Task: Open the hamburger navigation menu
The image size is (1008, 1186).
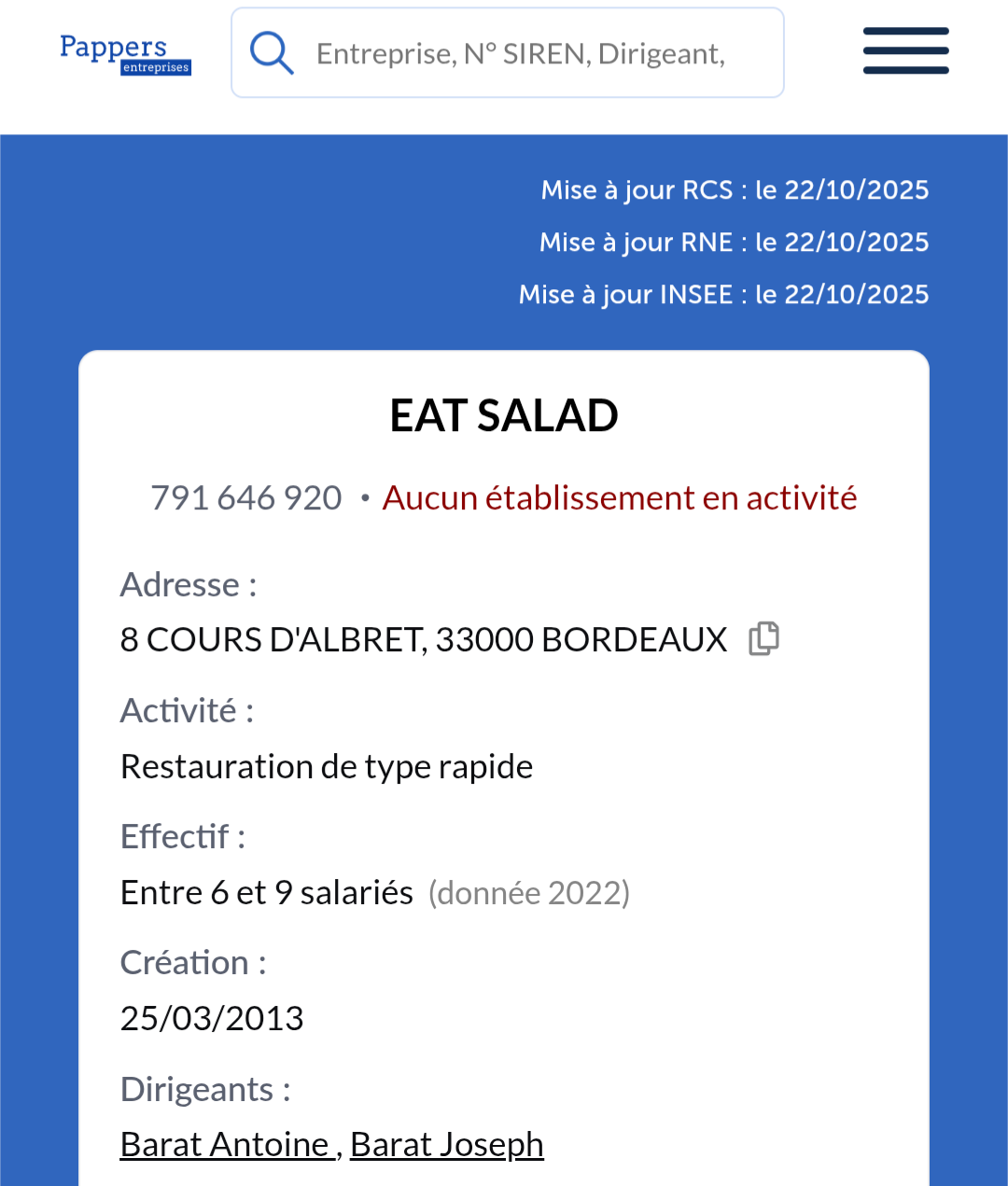Action: coord(905,51)
